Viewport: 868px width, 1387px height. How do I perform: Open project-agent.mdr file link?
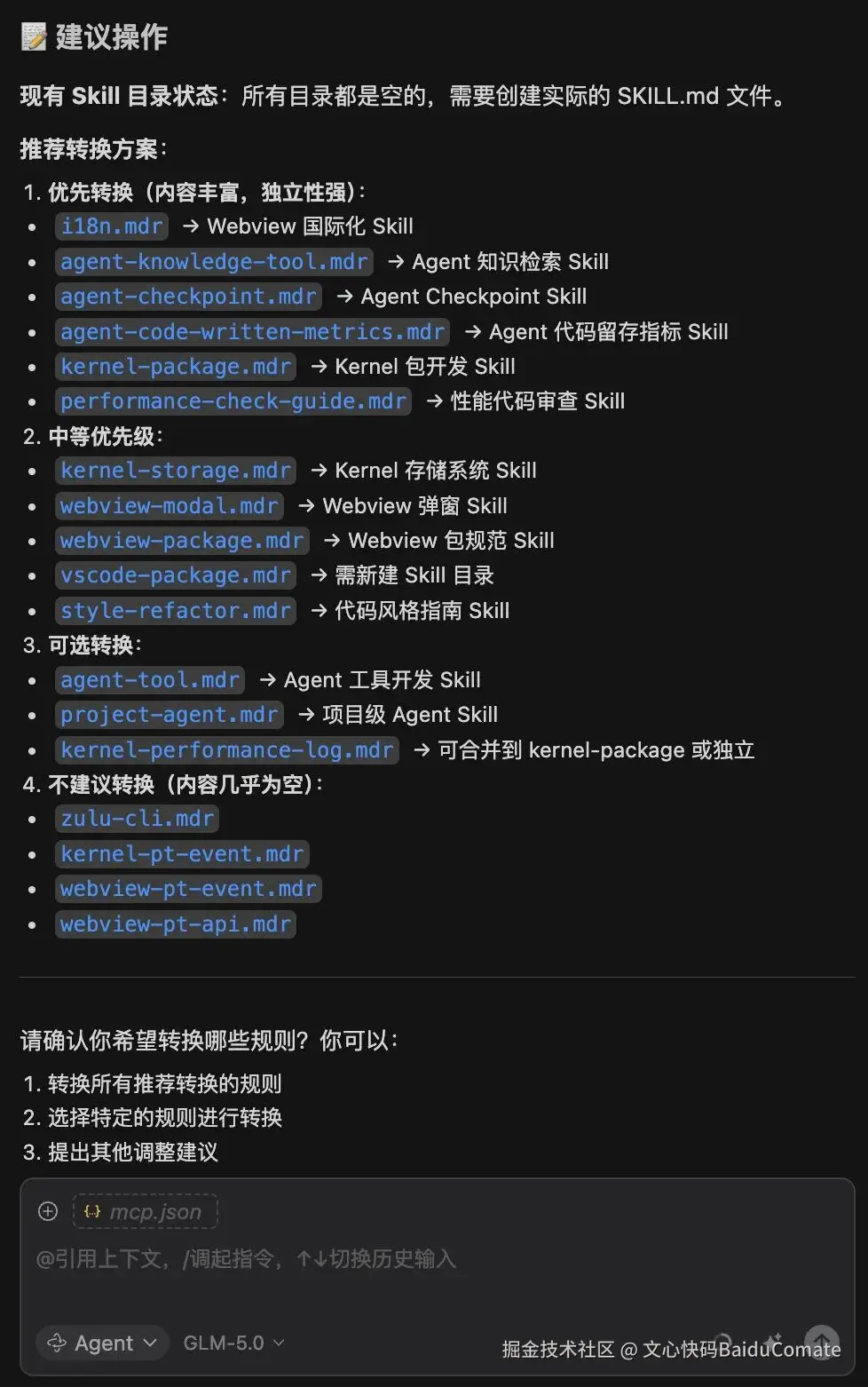[170, 715]
